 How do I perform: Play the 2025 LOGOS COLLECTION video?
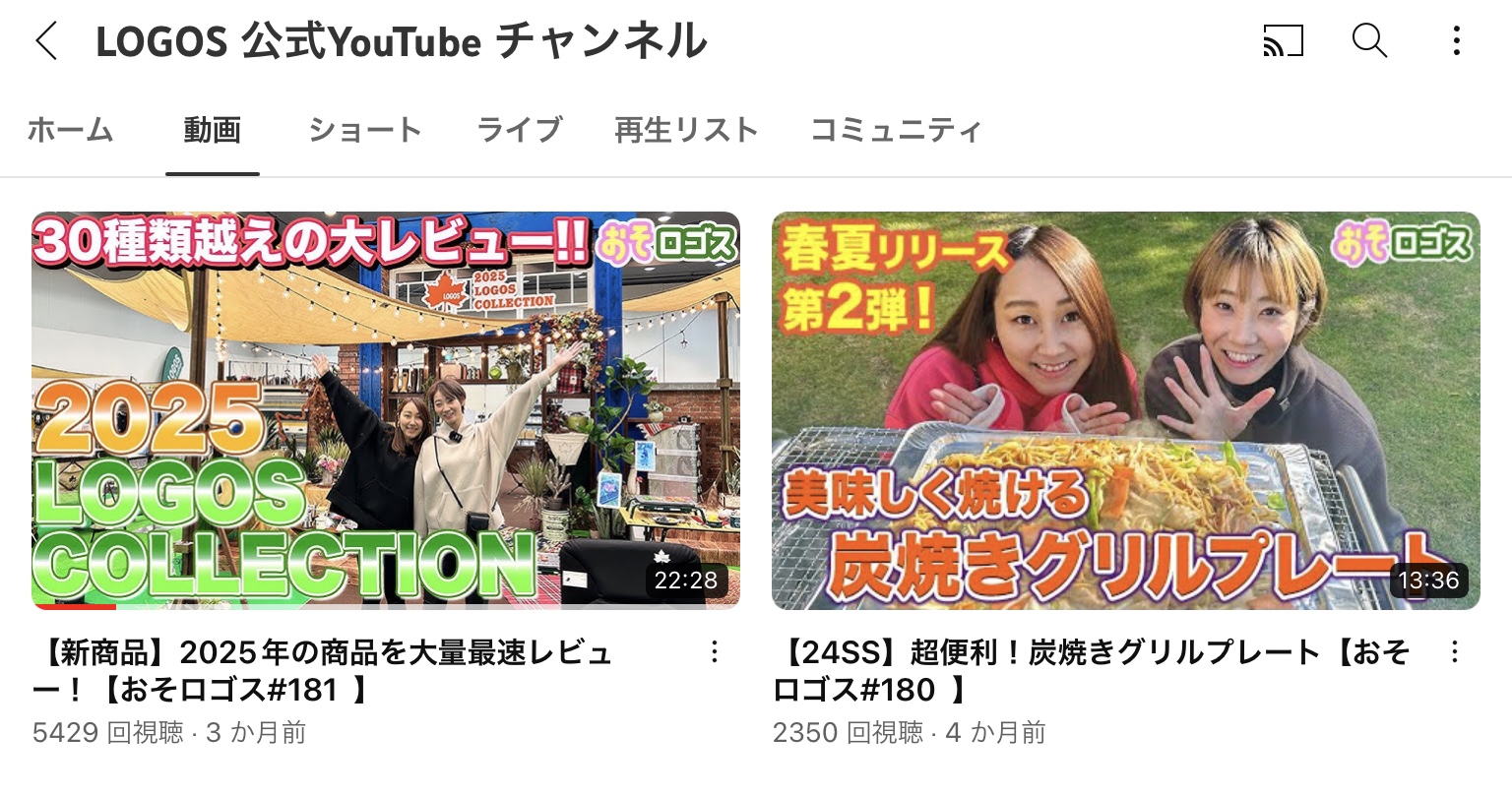pyautogui.click(x=385, y=410)
